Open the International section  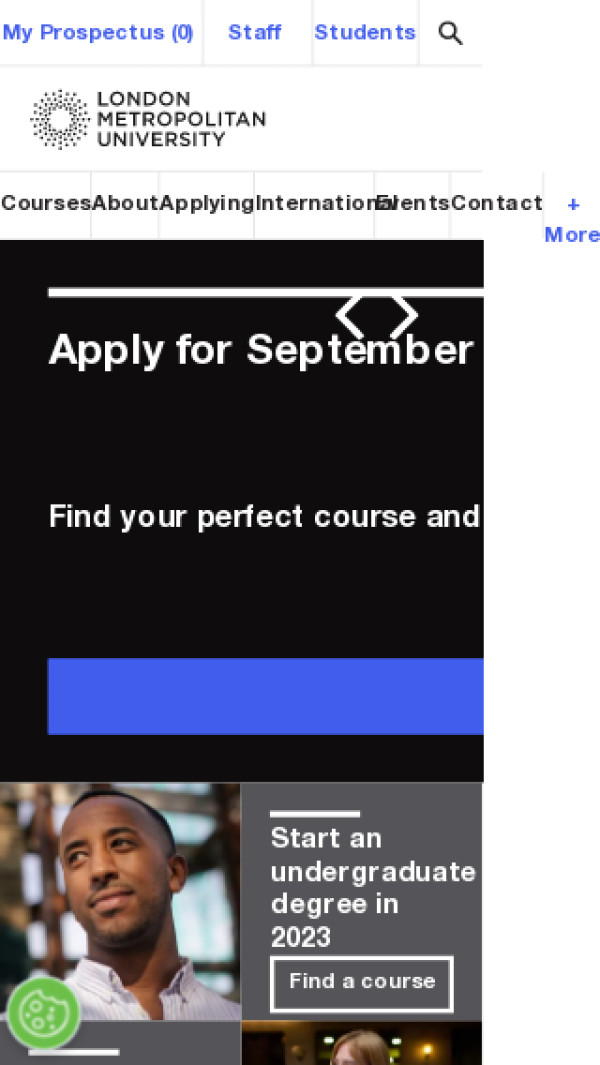pos(314,203)
